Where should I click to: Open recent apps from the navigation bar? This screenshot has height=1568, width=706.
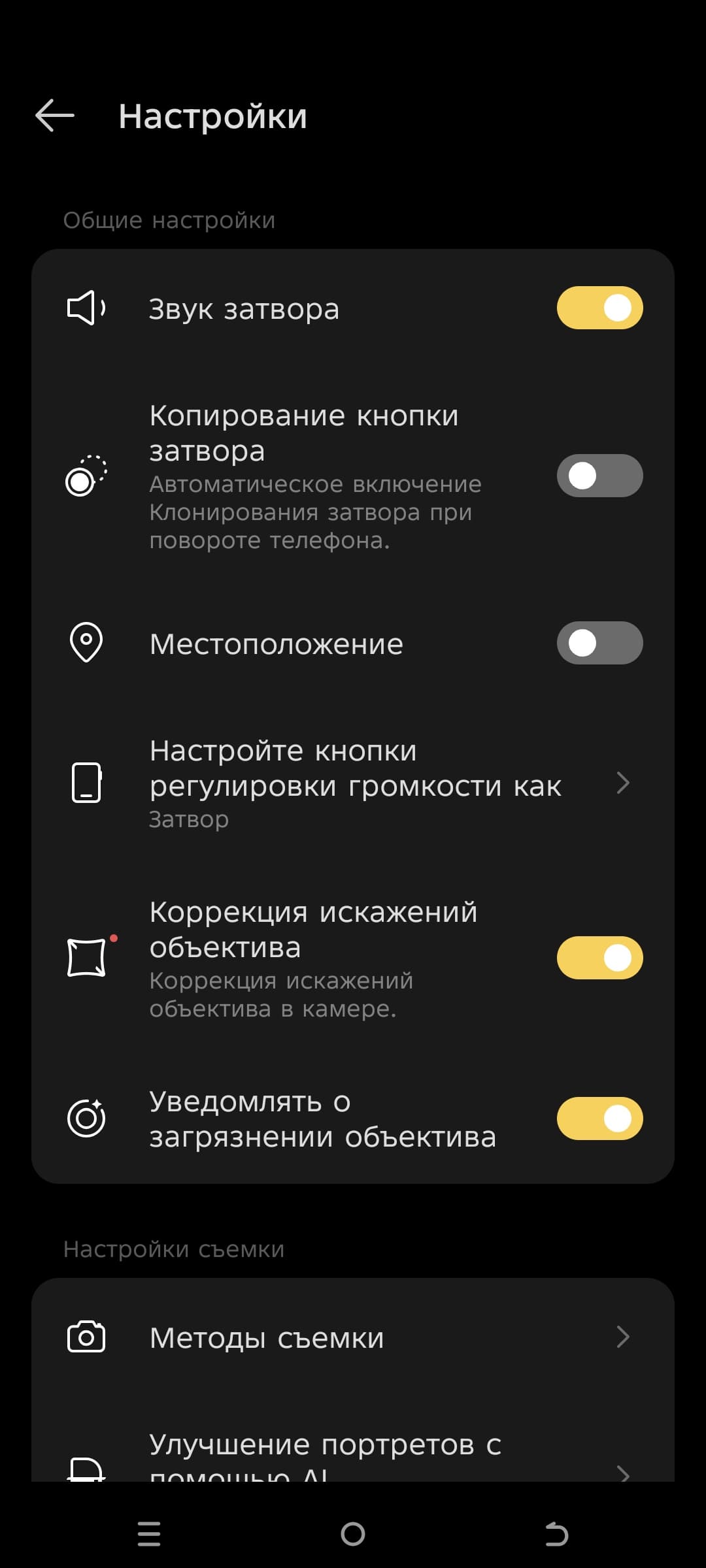click(x=149, y=1534)
